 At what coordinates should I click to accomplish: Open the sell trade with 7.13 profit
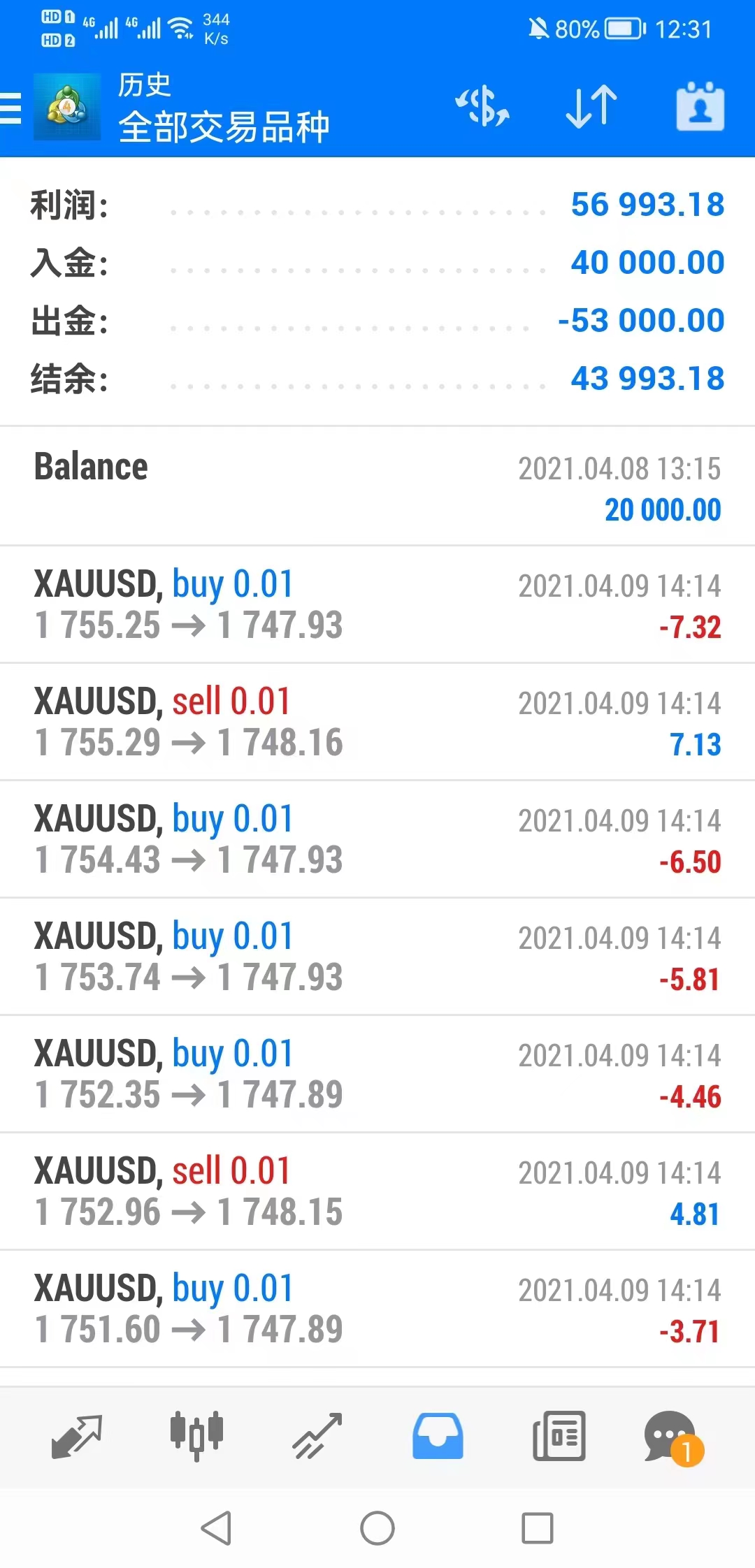[377, 722]
